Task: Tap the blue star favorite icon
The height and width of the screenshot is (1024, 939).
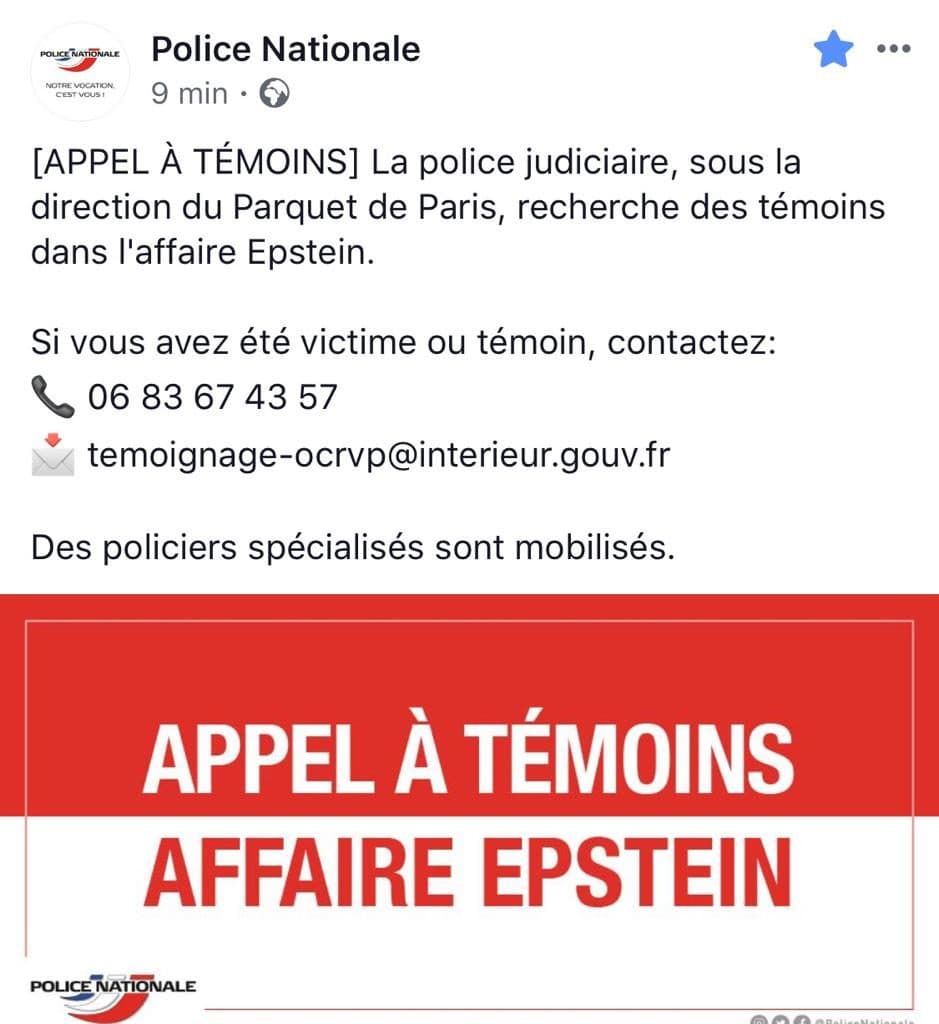Action: pos(834,49)
